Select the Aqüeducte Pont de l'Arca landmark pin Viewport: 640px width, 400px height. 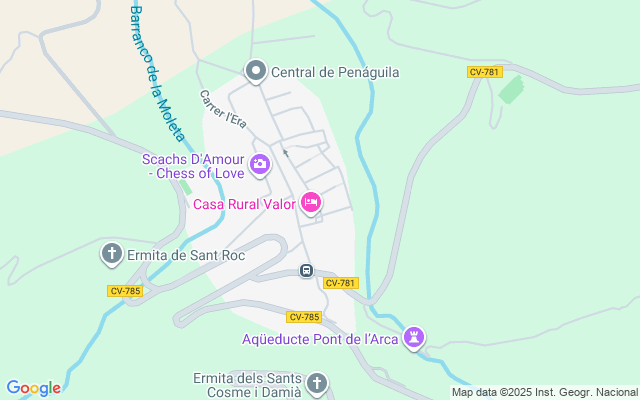414,338
